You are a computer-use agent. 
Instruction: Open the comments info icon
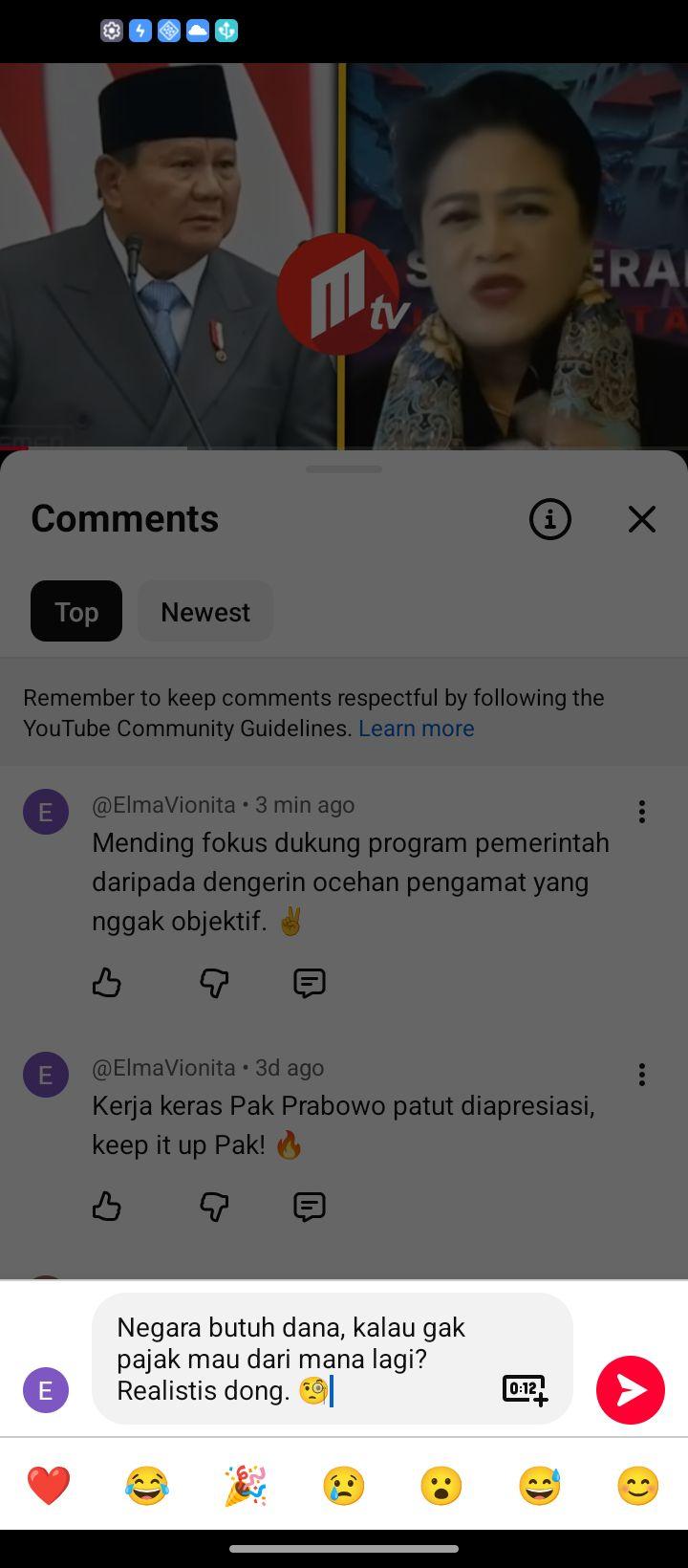pos(550,519)
